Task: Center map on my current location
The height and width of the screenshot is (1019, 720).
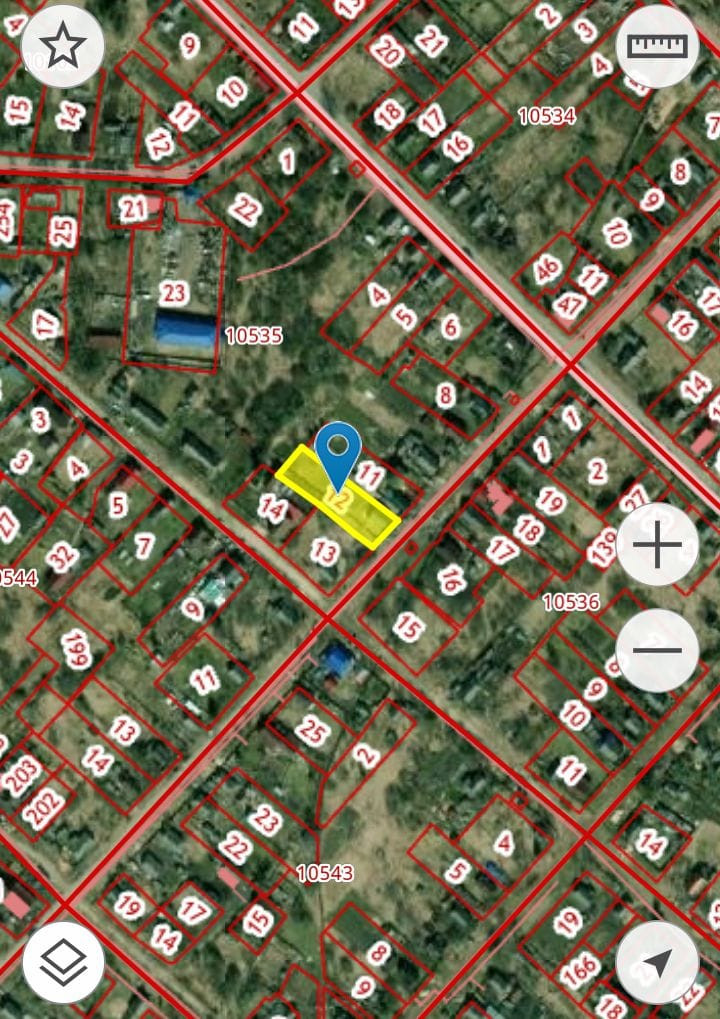Action: point(657,962)
